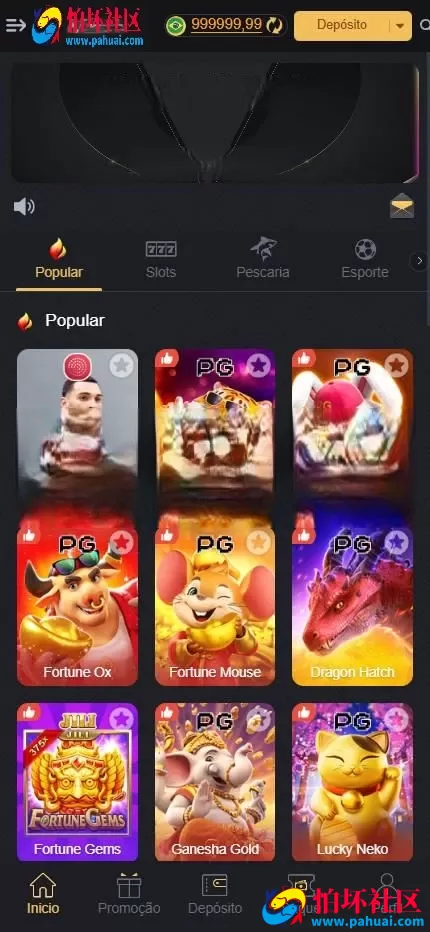Show more categories with the right arrow
Image resolution: width=430 pixels, height=932 pixels.
[x=419, y=260]
